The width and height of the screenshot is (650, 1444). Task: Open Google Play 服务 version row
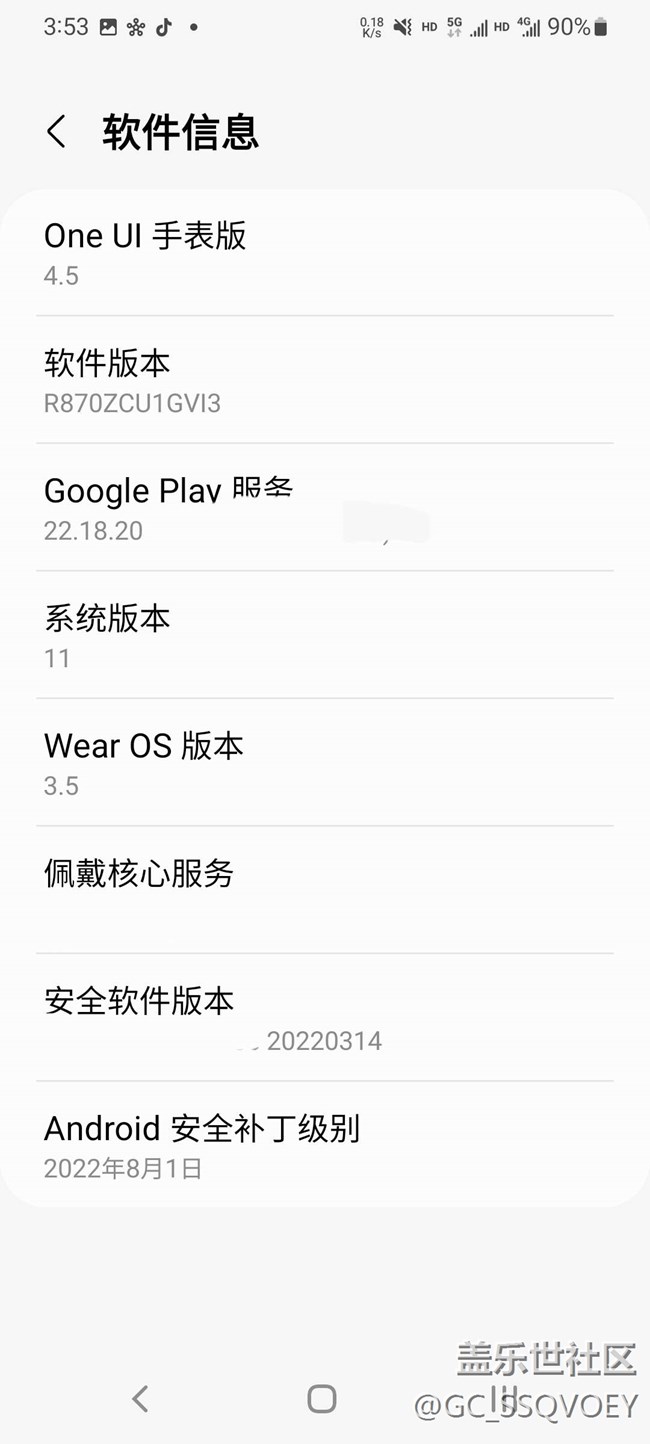(x=324, y=508)
